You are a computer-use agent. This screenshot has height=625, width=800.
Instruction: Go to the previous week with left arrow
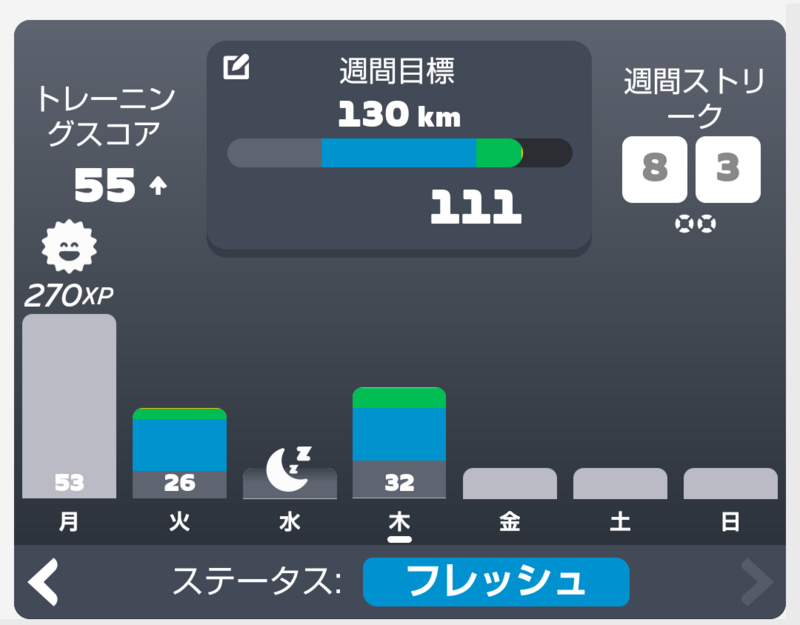pyautogui.click(x=43, y=582)
